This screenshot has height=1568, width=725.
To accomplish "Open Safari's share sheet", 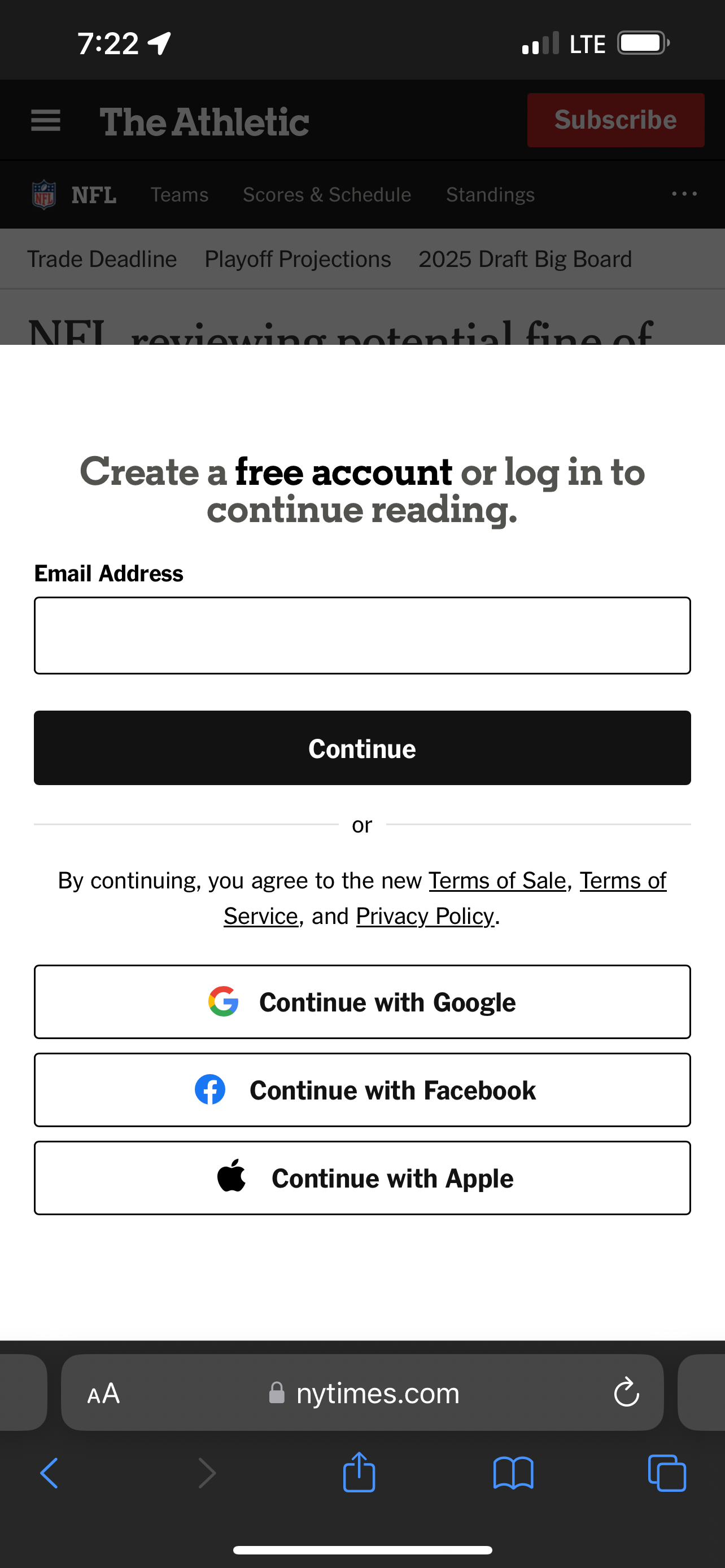I will coord(359,1473).
